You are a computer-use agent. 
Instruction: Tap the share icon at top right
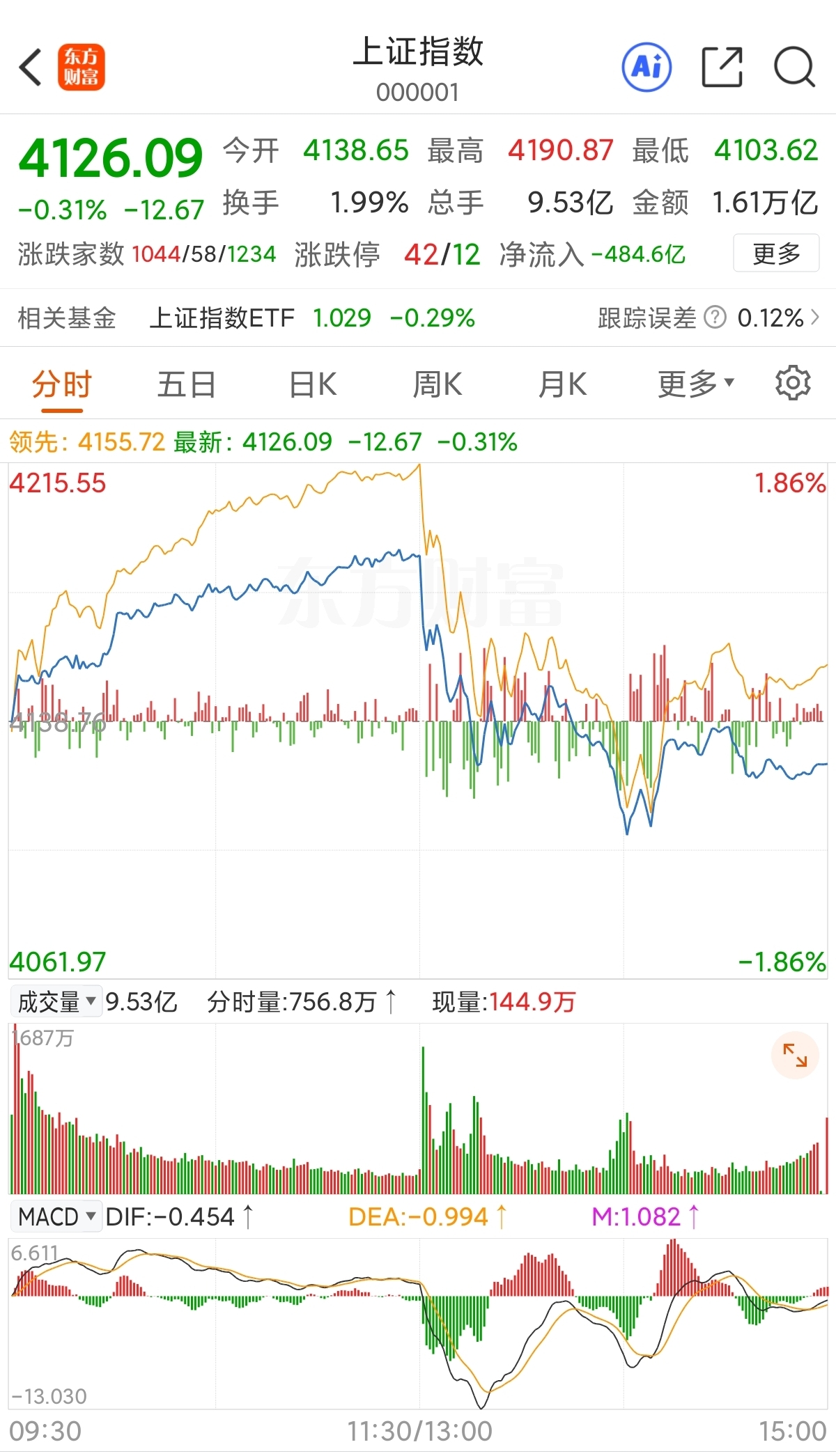(x=722, y=66)
